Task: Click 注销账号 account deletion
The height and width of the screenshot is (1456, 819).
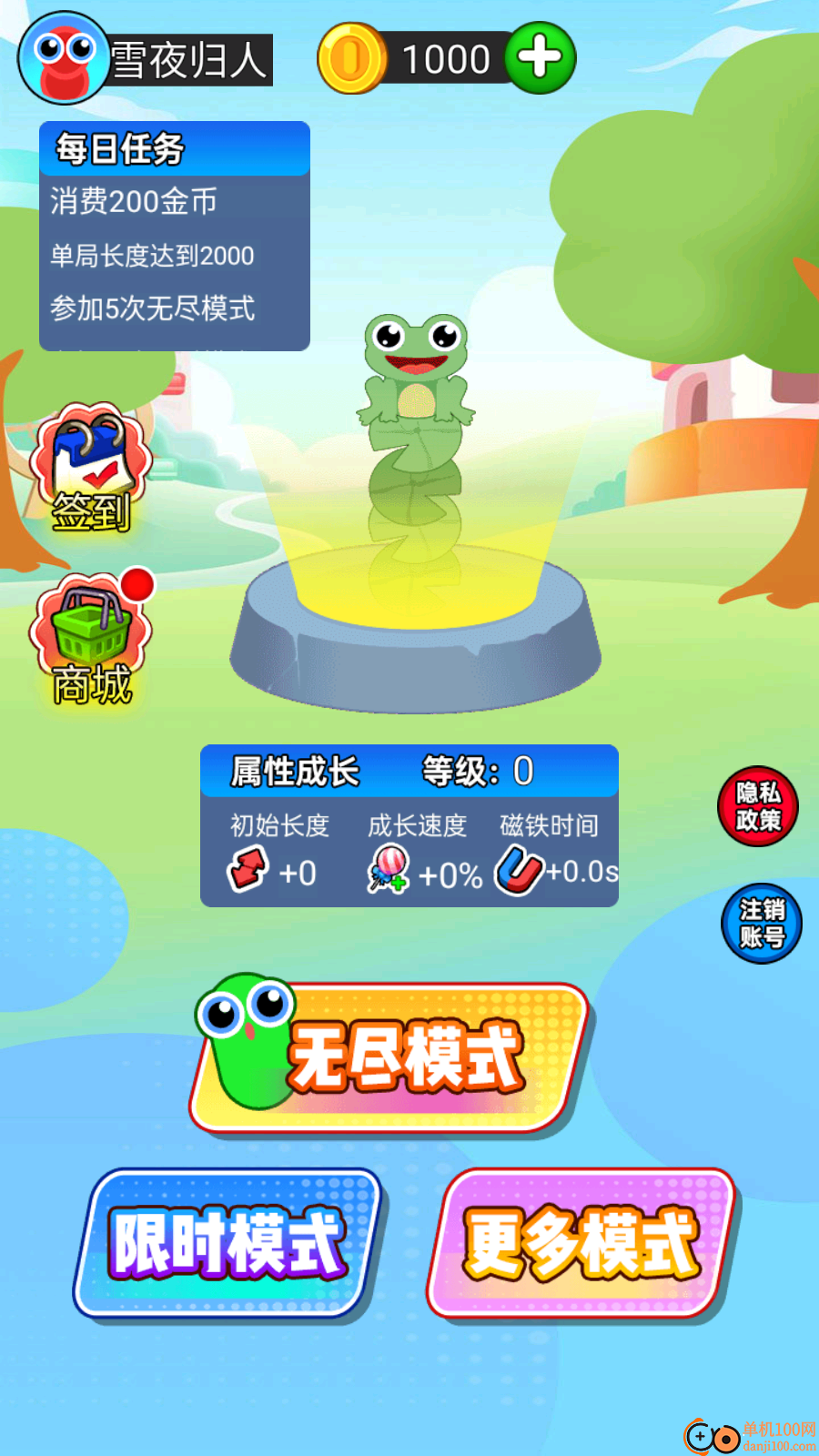Action: coord(761,922)
